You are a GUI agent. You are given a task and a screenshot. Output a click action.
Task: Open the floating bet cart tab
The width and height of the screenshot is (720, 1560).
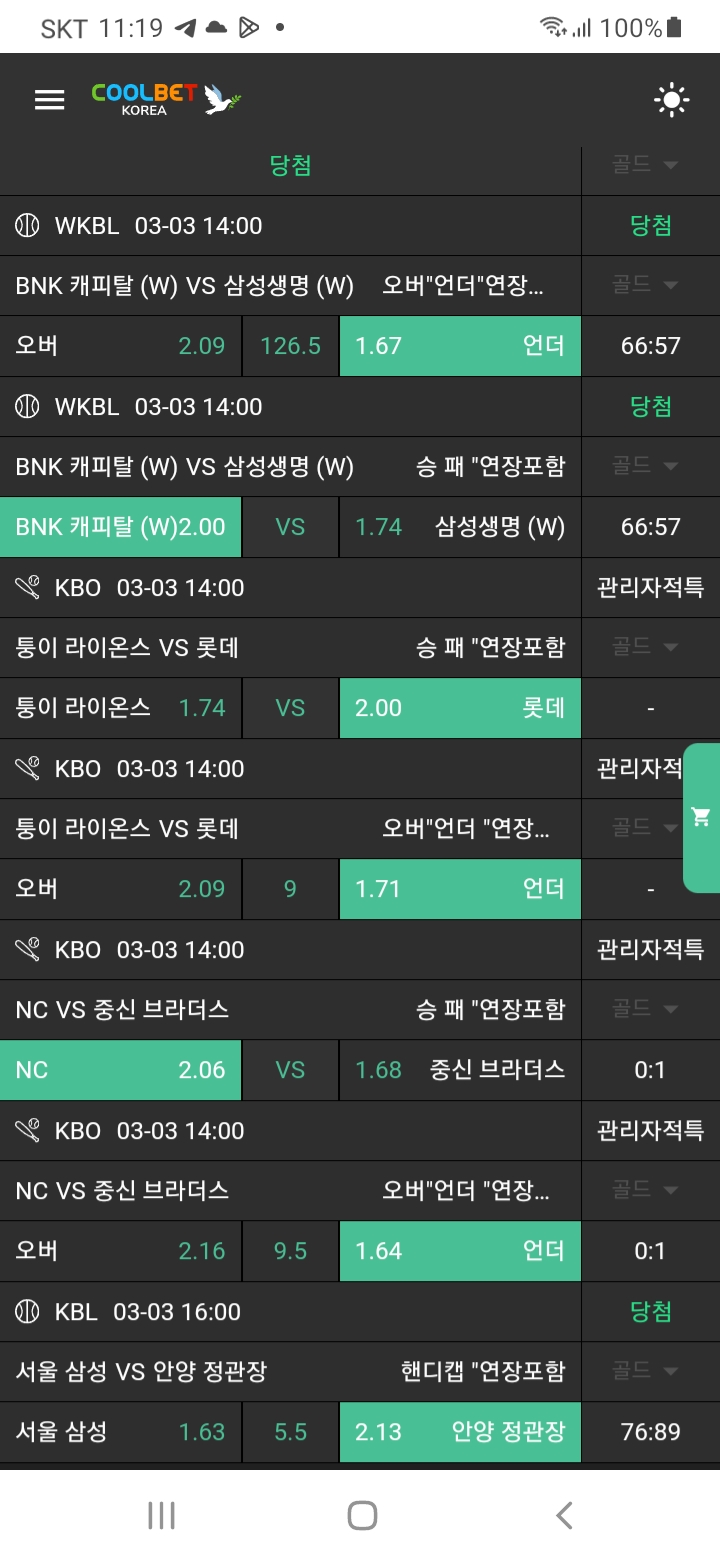tap(701, 818)
